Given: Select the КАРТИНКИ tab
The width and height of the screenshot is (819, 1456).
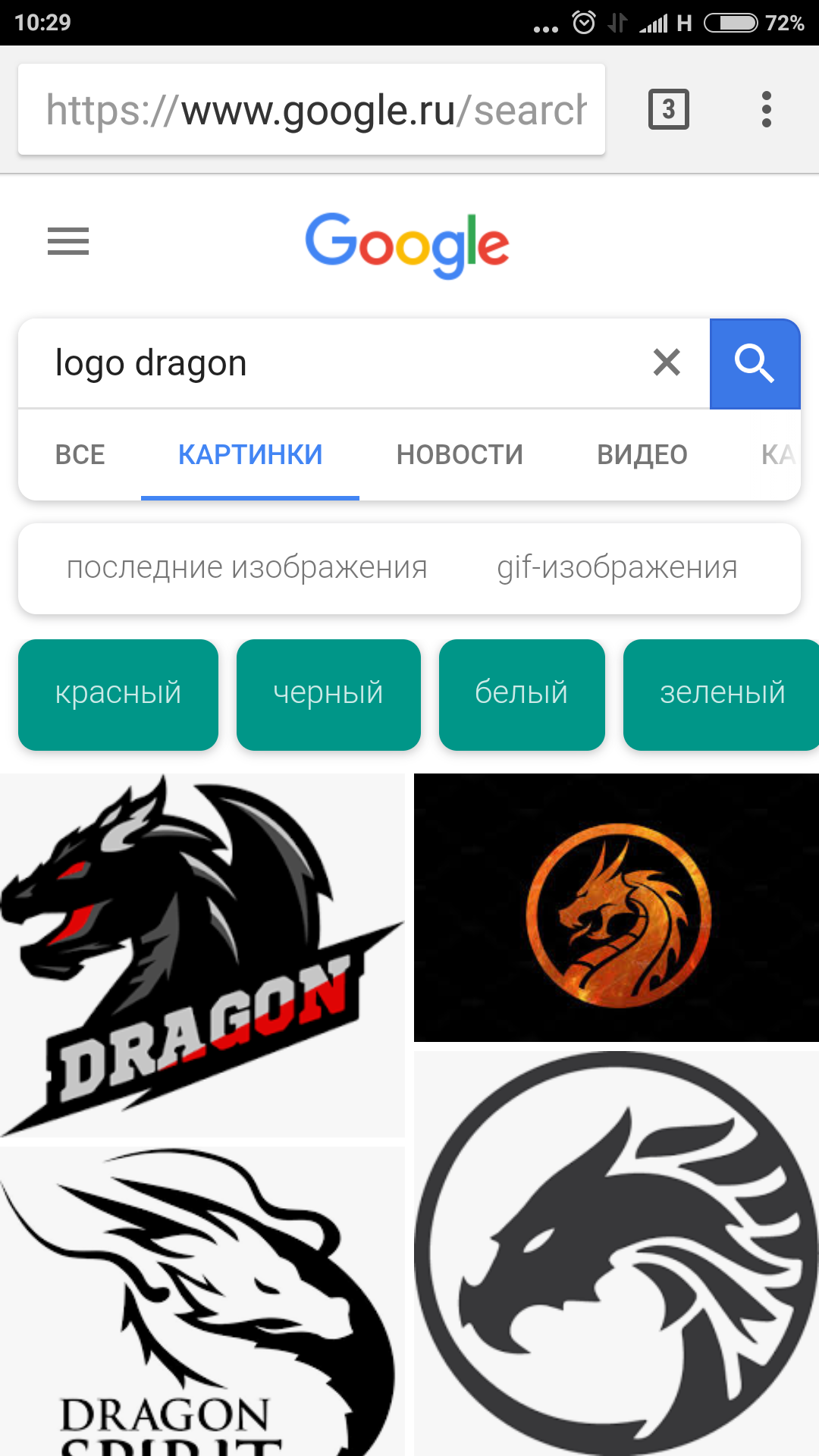Looking at the screenshot, I should point(250,455).
